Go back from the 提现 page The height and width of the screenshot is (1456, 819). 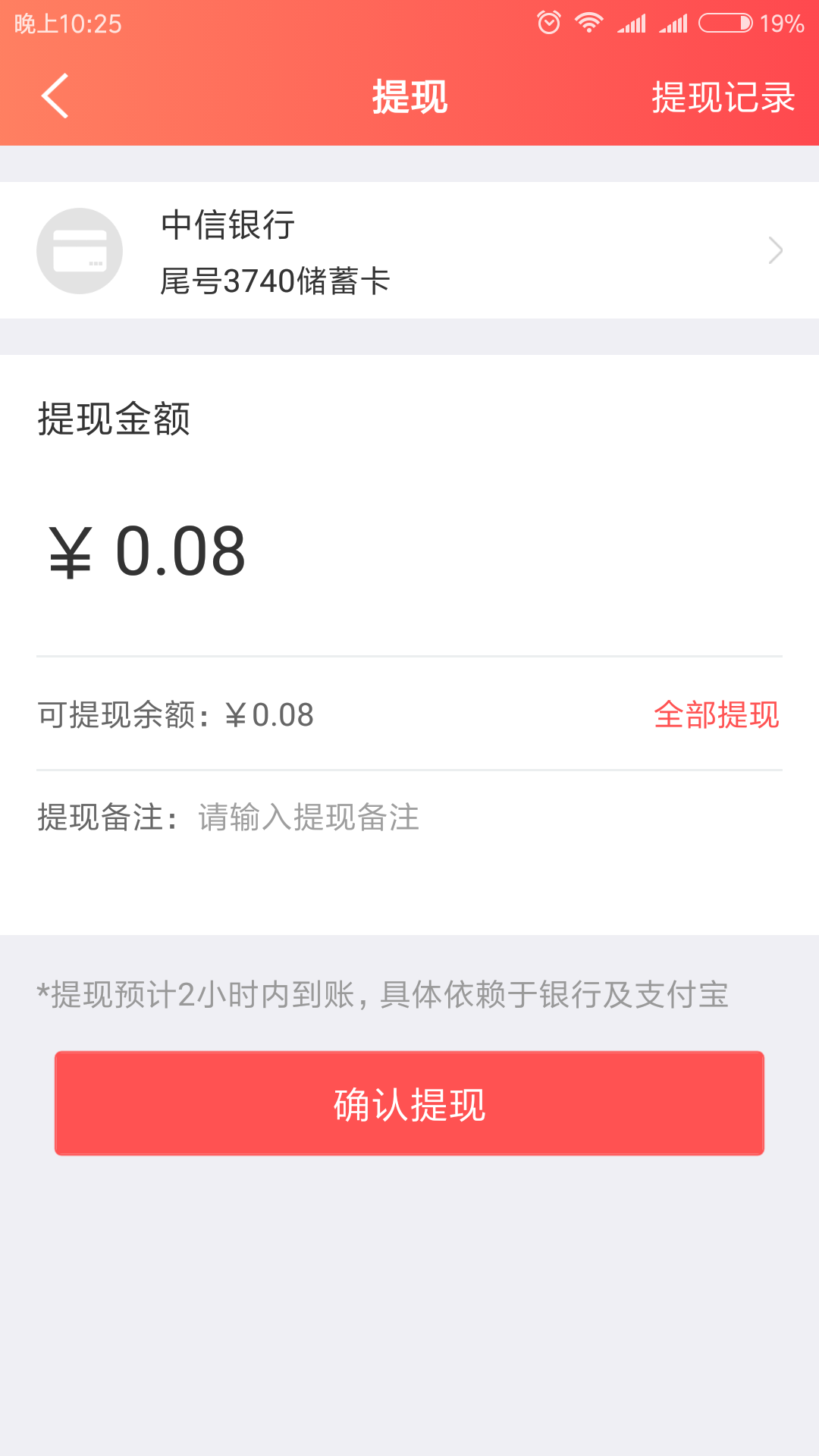pos(55,96)
